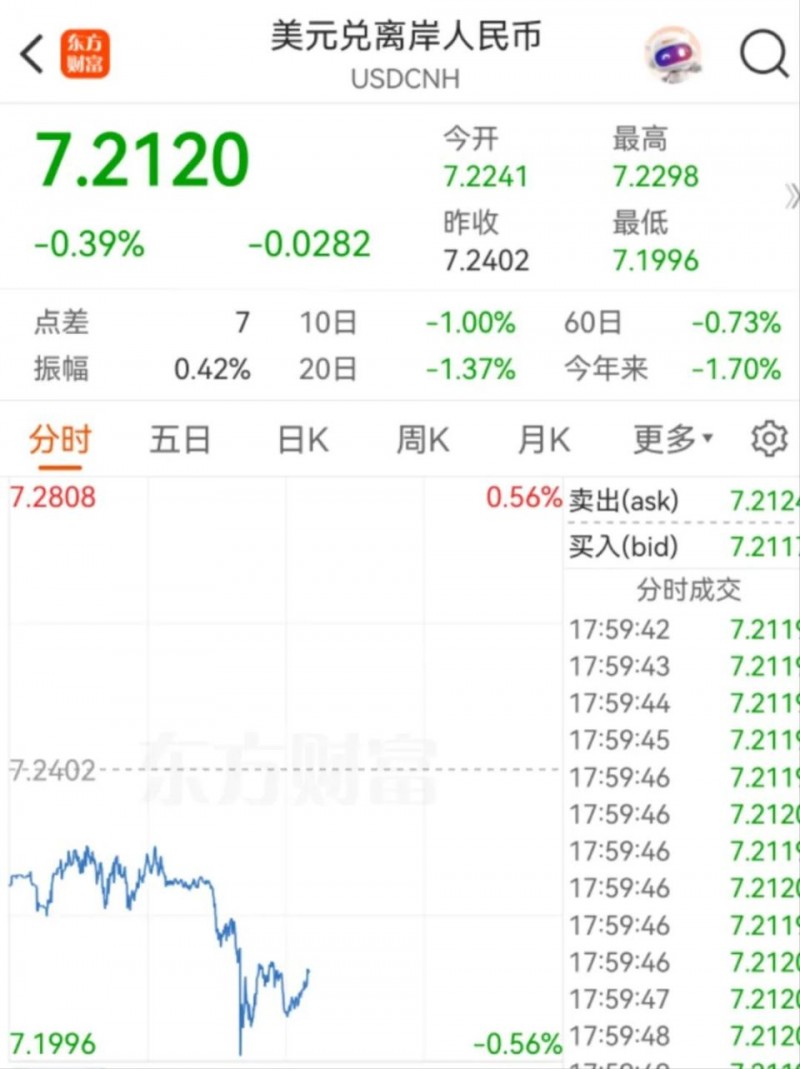800x1069 pixels.
Task: Tap the right chevron beside quote stats
Action: pyautogui.click(x=791, y=195)
